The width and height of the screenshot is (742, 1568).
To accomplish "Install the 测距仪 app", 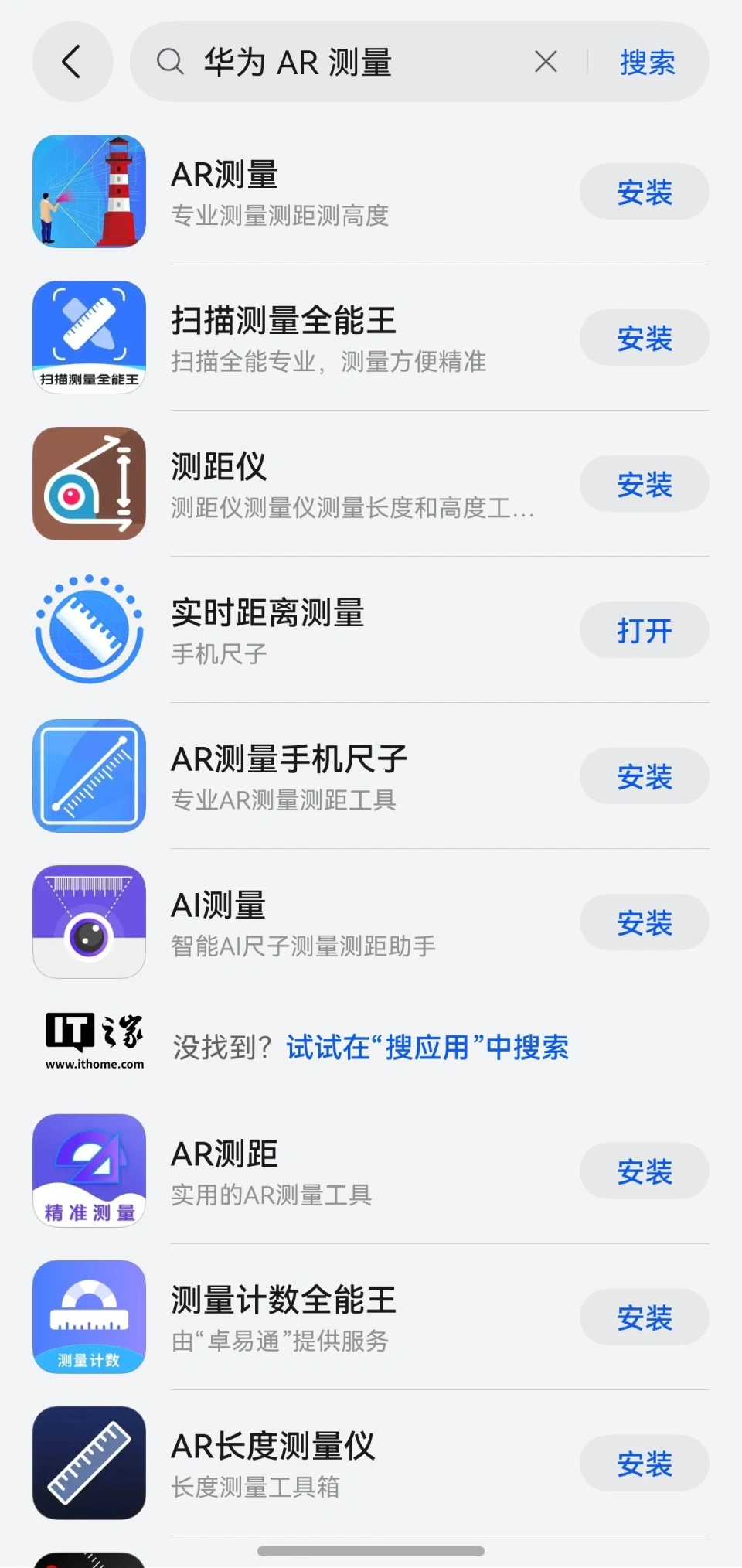I will point(644,484).
